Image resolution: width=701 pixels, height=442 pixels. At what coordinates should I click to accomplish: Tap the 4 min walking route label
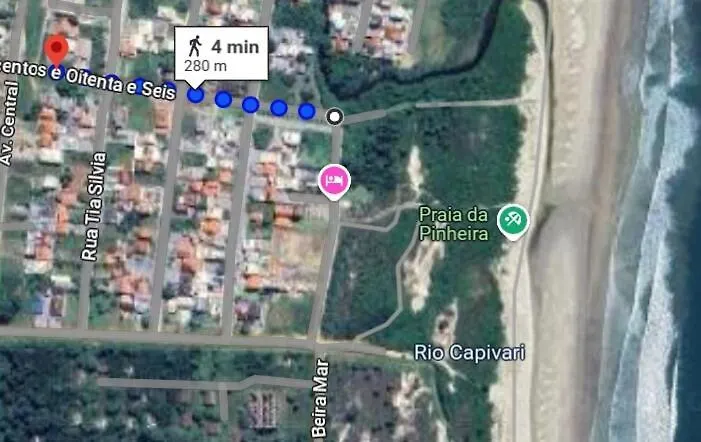point(221,53)
